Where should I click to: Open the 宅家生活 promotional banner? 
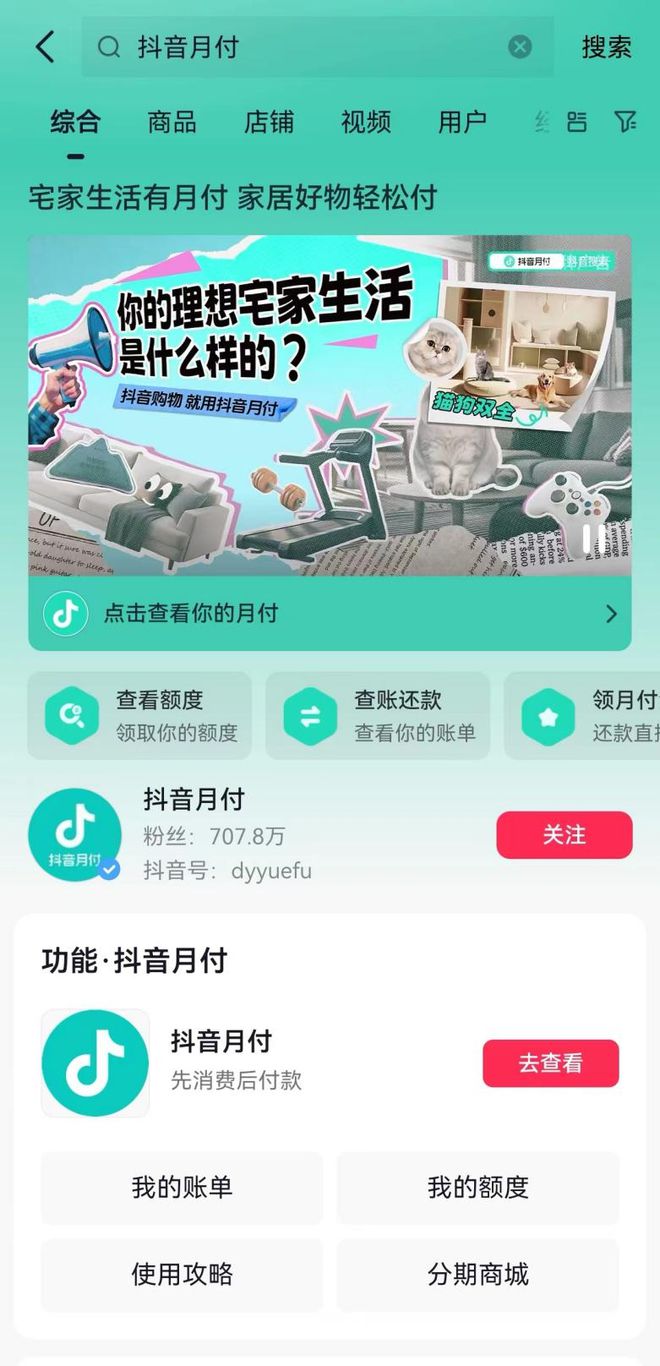[330, 406]
